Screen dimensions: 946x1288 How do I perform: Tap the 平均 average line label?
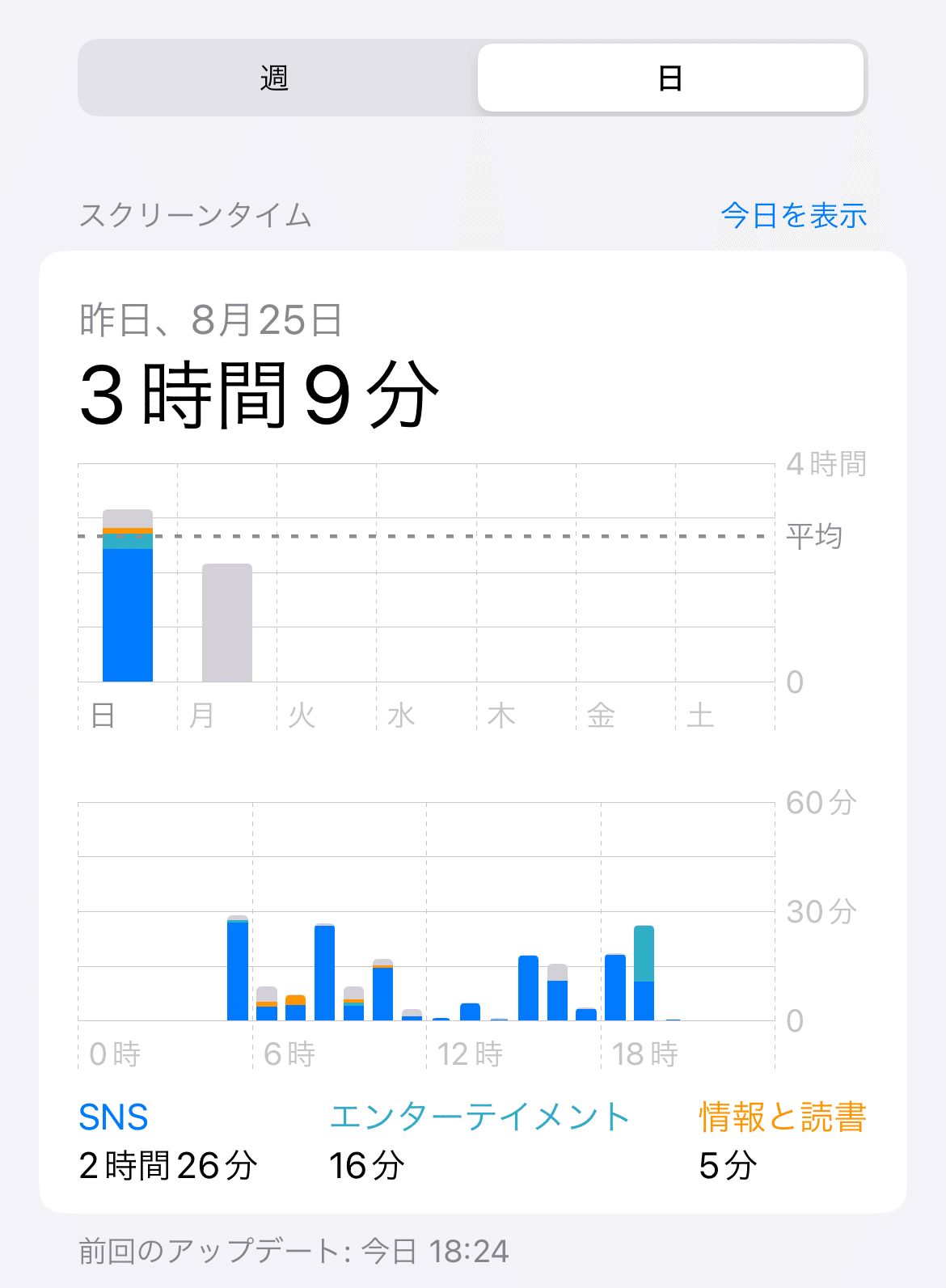[815, 535]
